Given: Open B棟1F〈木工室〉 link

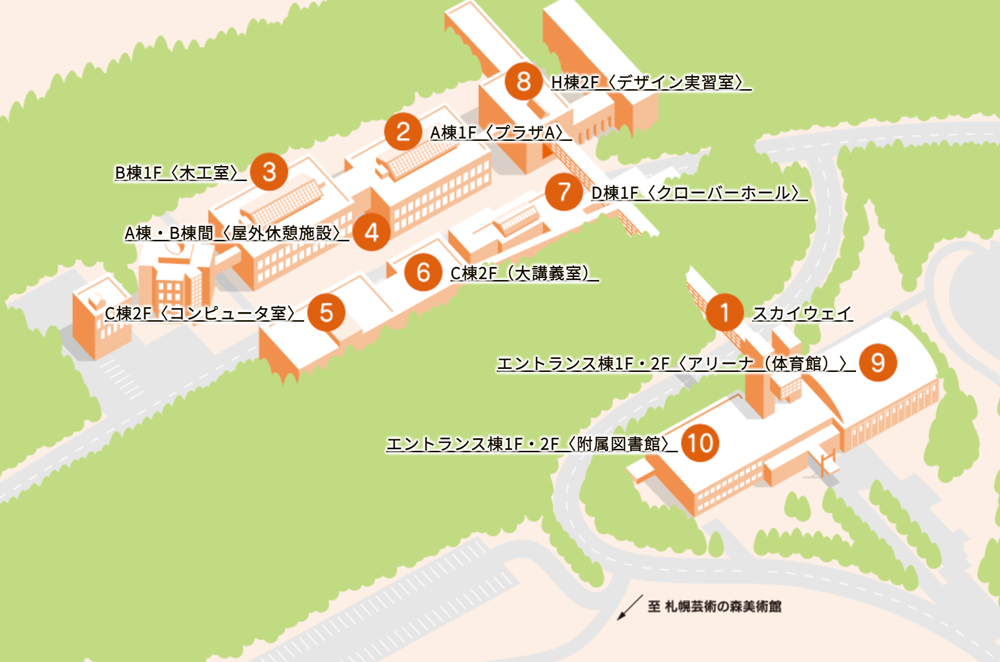Looking at the screenshot, I should [x=179, y=173].
